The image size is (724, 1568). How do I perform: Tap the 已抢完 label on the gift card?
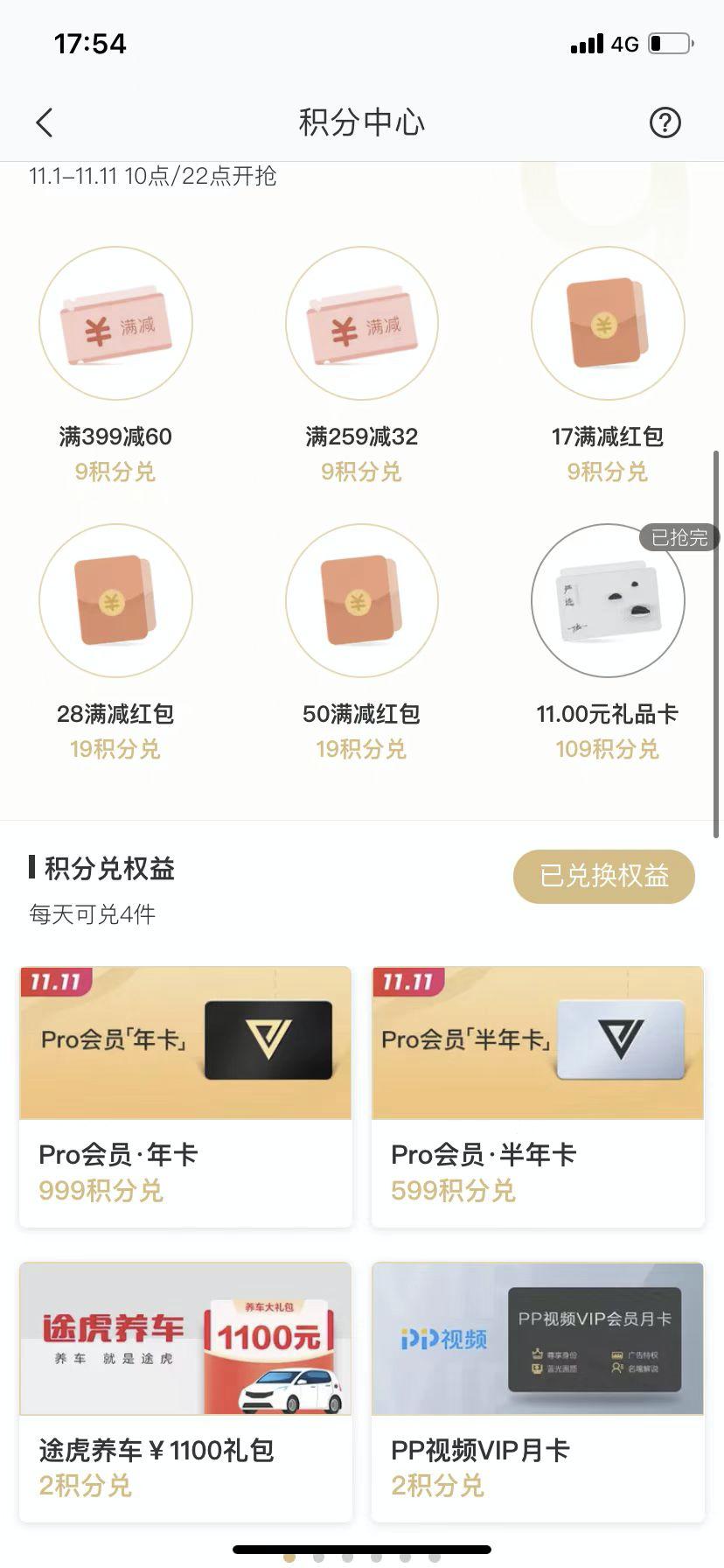tap(679, 537)
